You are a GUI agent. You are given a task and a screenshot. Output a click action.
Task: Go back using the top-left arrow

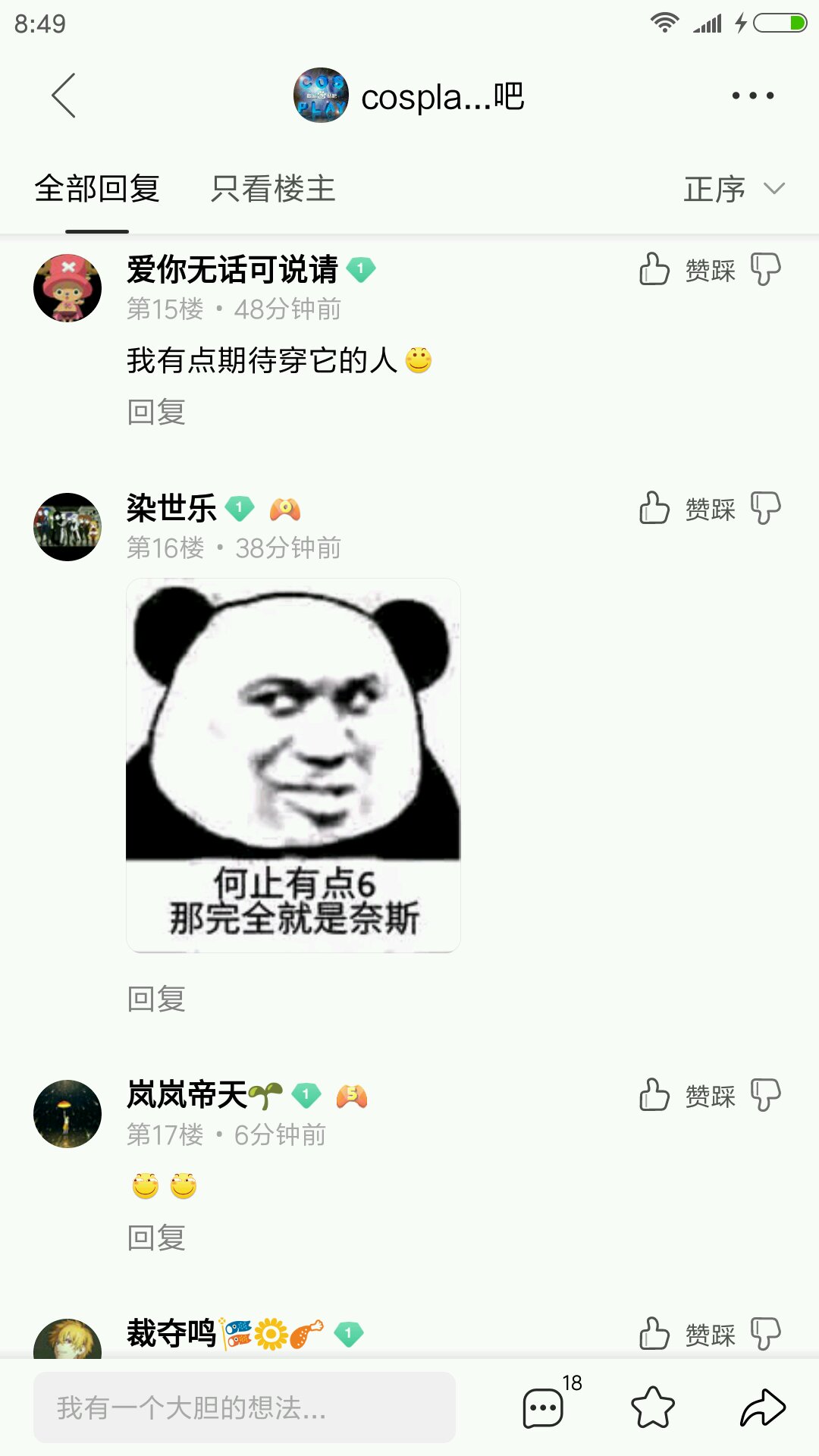pos(64,96)
